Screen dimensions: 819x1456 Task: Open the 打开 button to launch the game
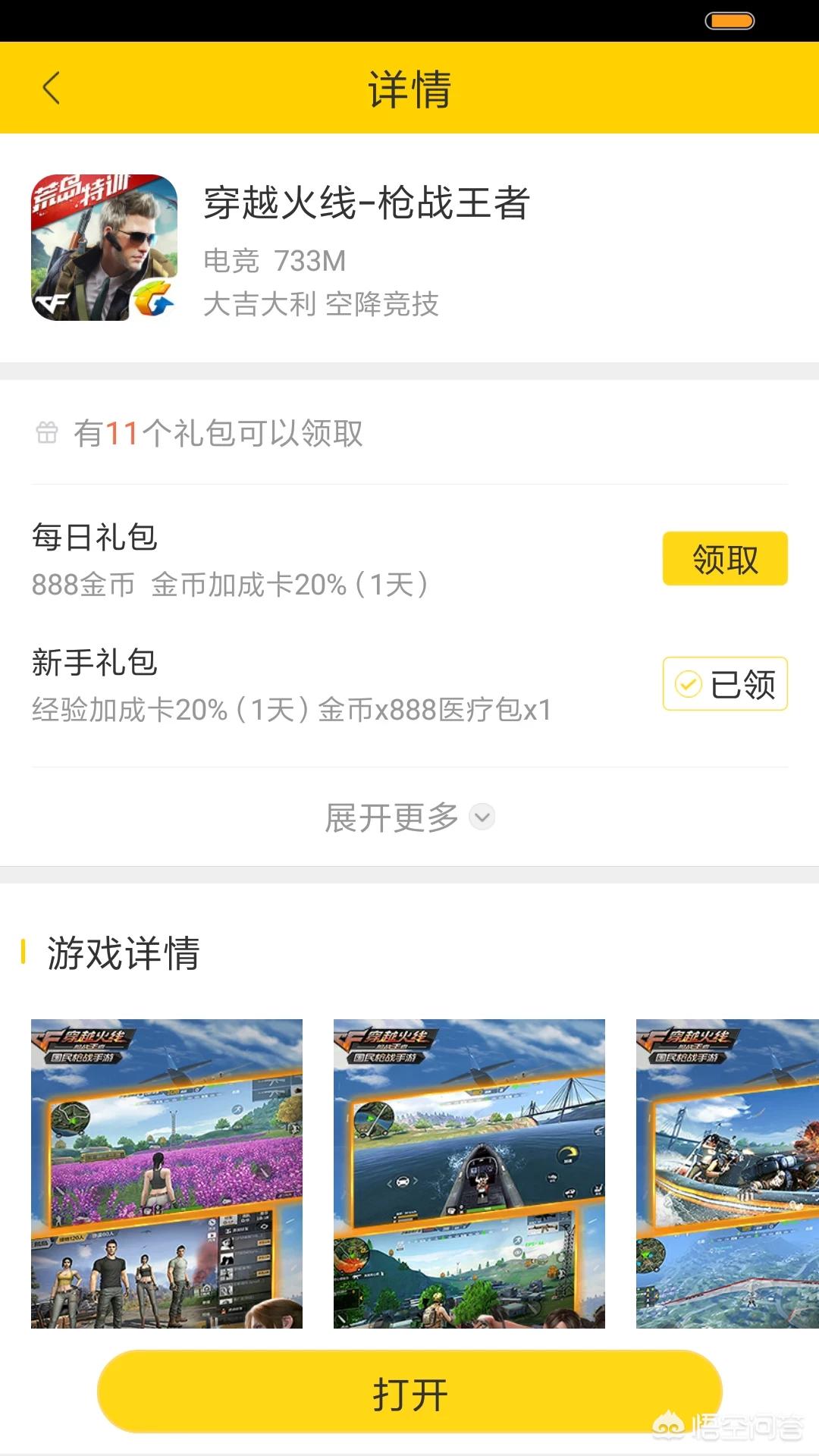[409, 1394]
